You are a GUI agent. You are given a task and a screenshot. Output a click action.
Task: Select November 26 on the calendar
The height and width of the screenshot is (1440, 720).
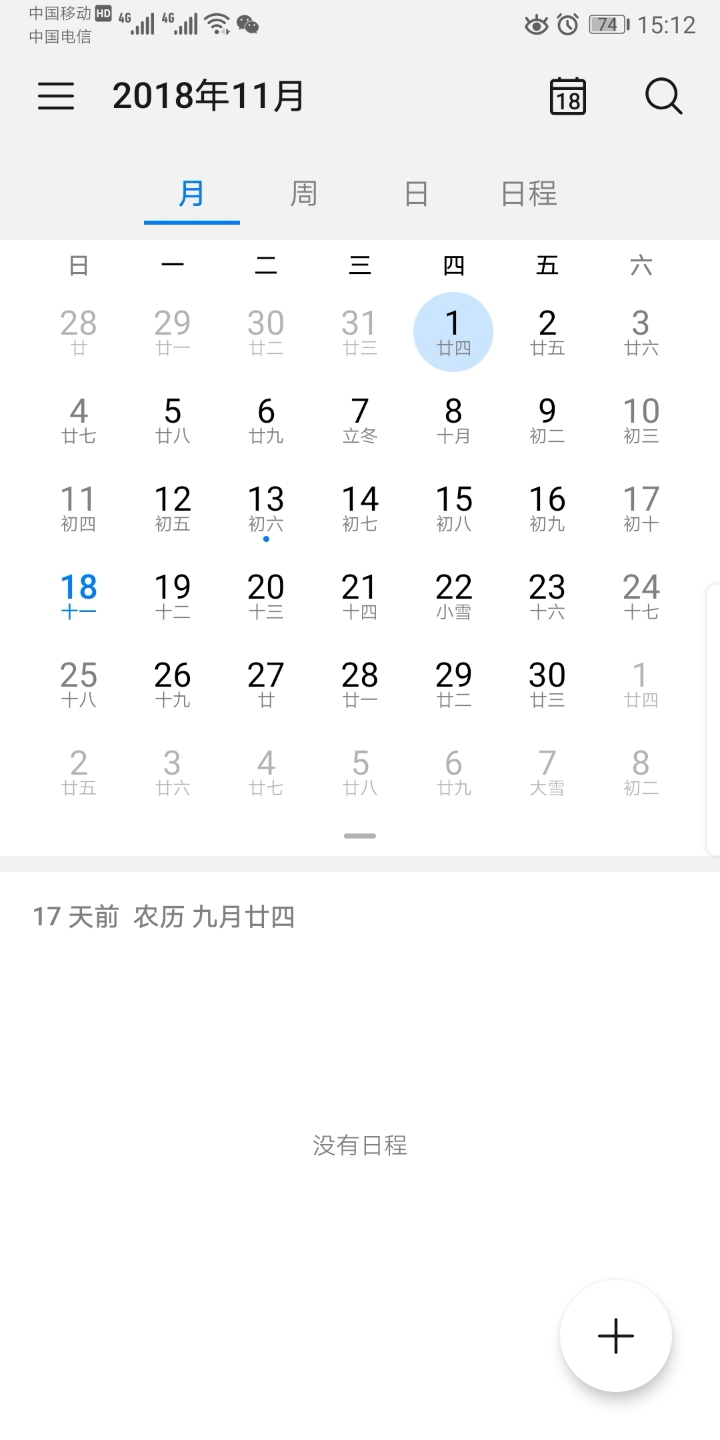coord(172,684)
